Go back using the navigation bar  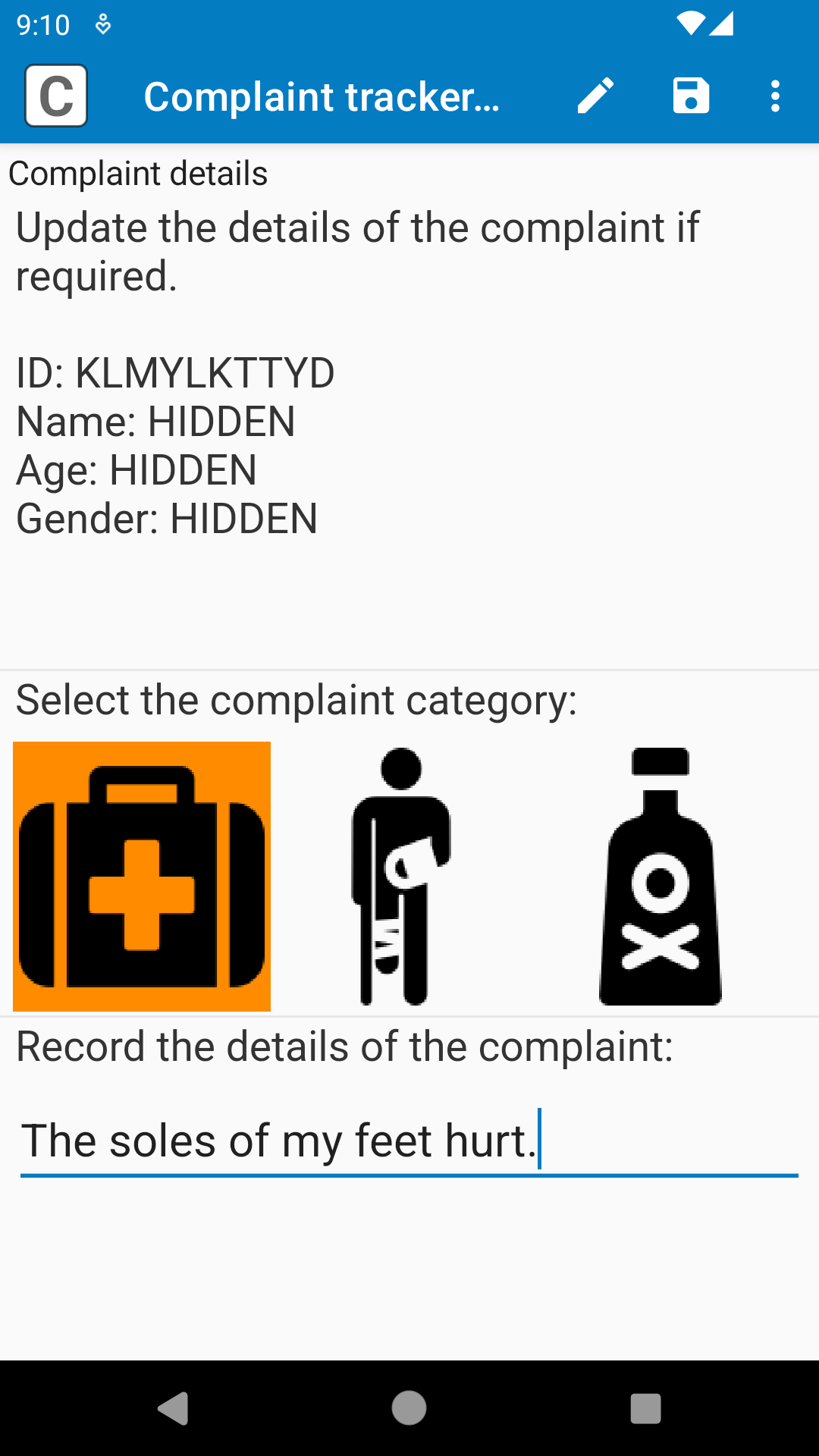click(174, 1408)
